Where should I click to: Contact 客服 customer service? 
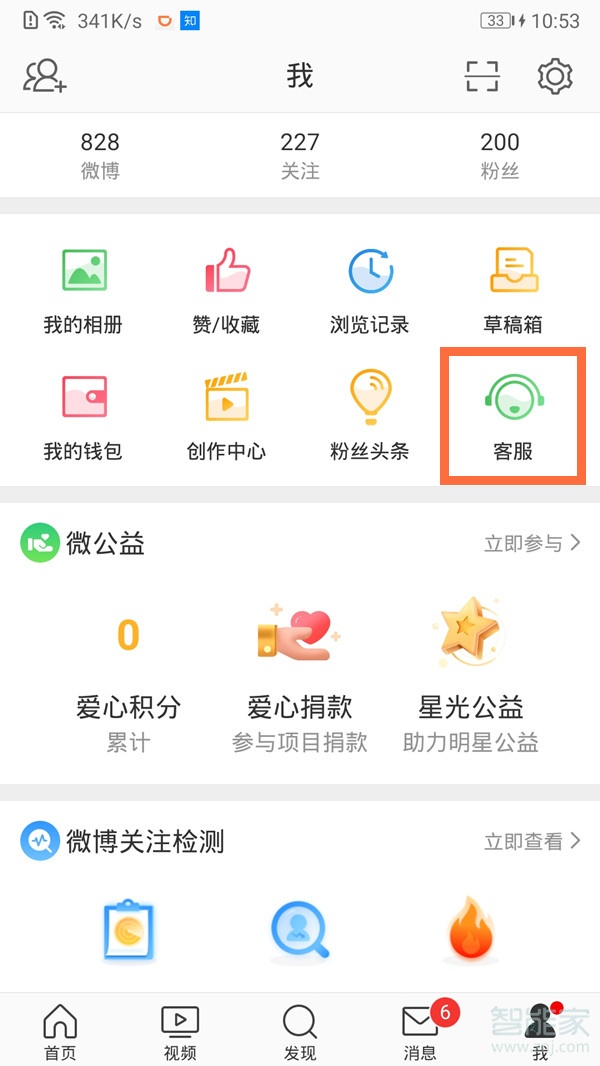coord(513,414)
